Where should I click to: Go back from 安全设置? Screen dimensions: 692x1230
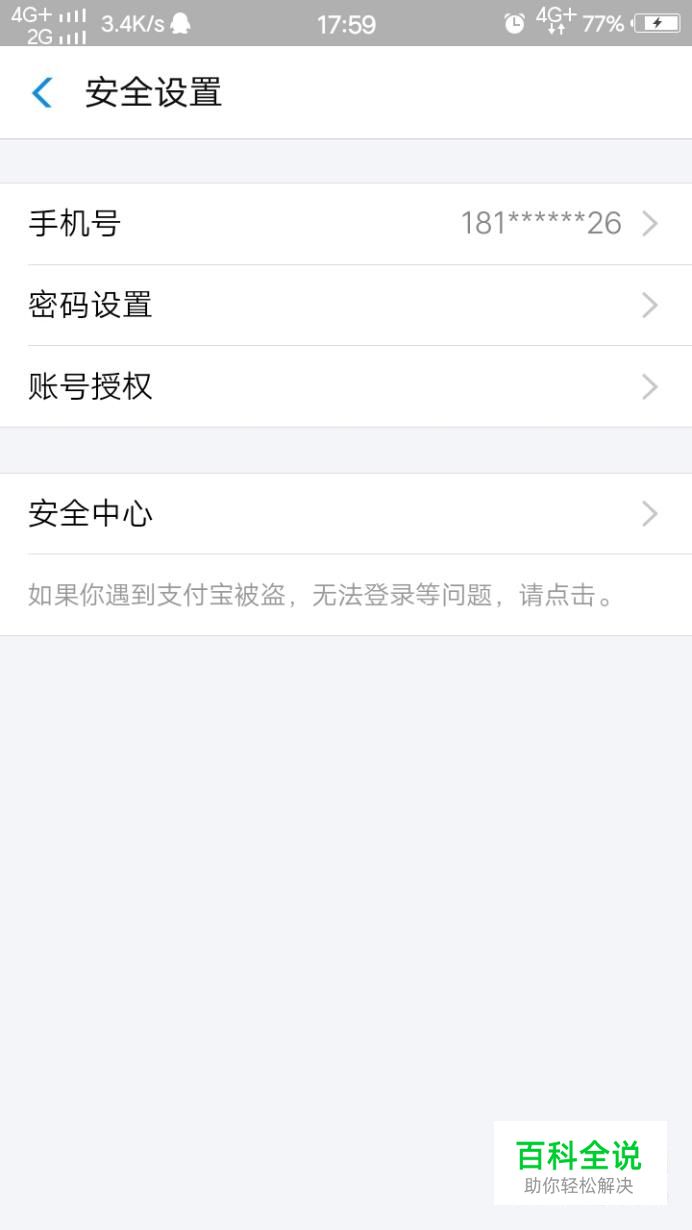click(42, 93)
